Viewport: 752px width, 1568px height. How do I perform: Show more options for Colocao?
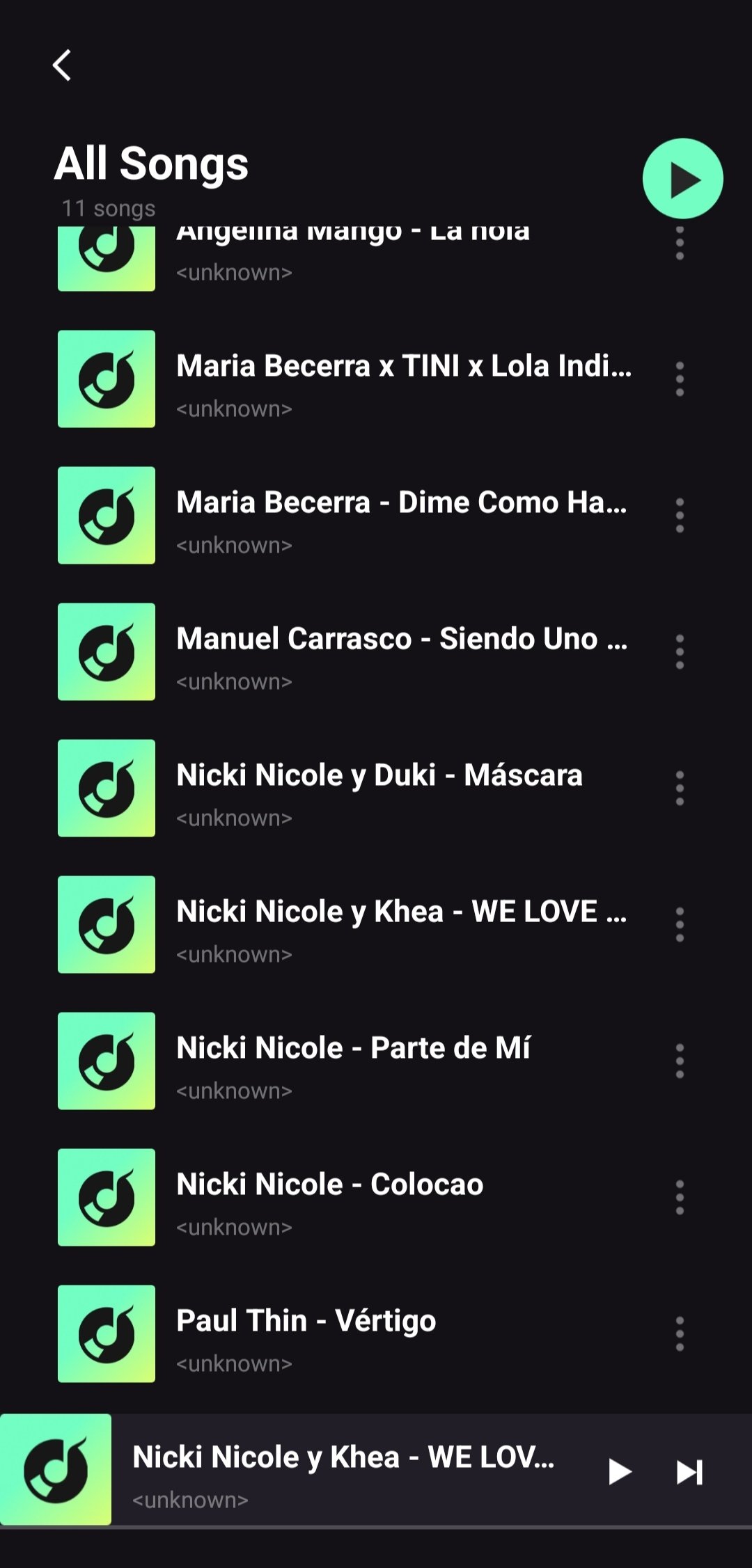tap(680, 1198)
